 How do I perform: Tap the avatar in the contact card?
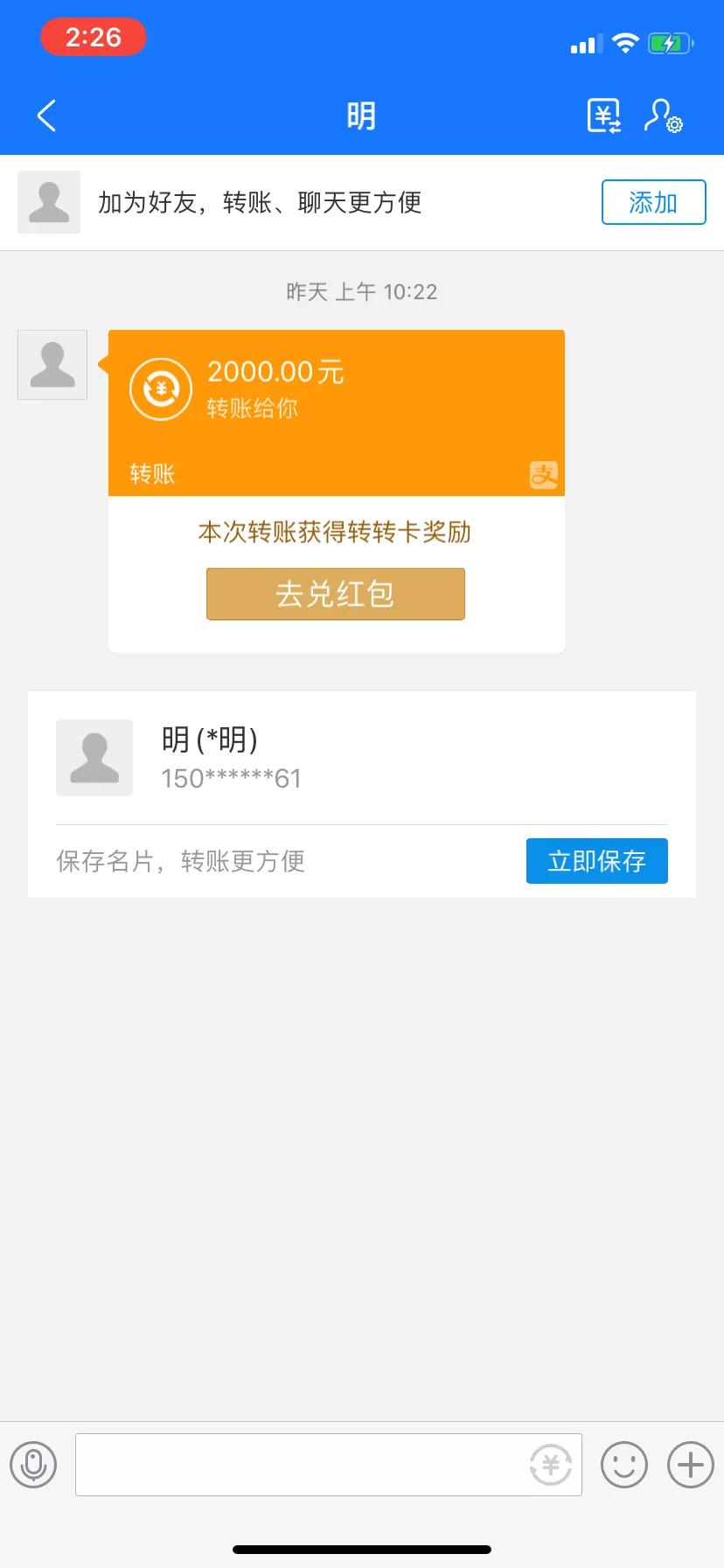click(94, 758)
